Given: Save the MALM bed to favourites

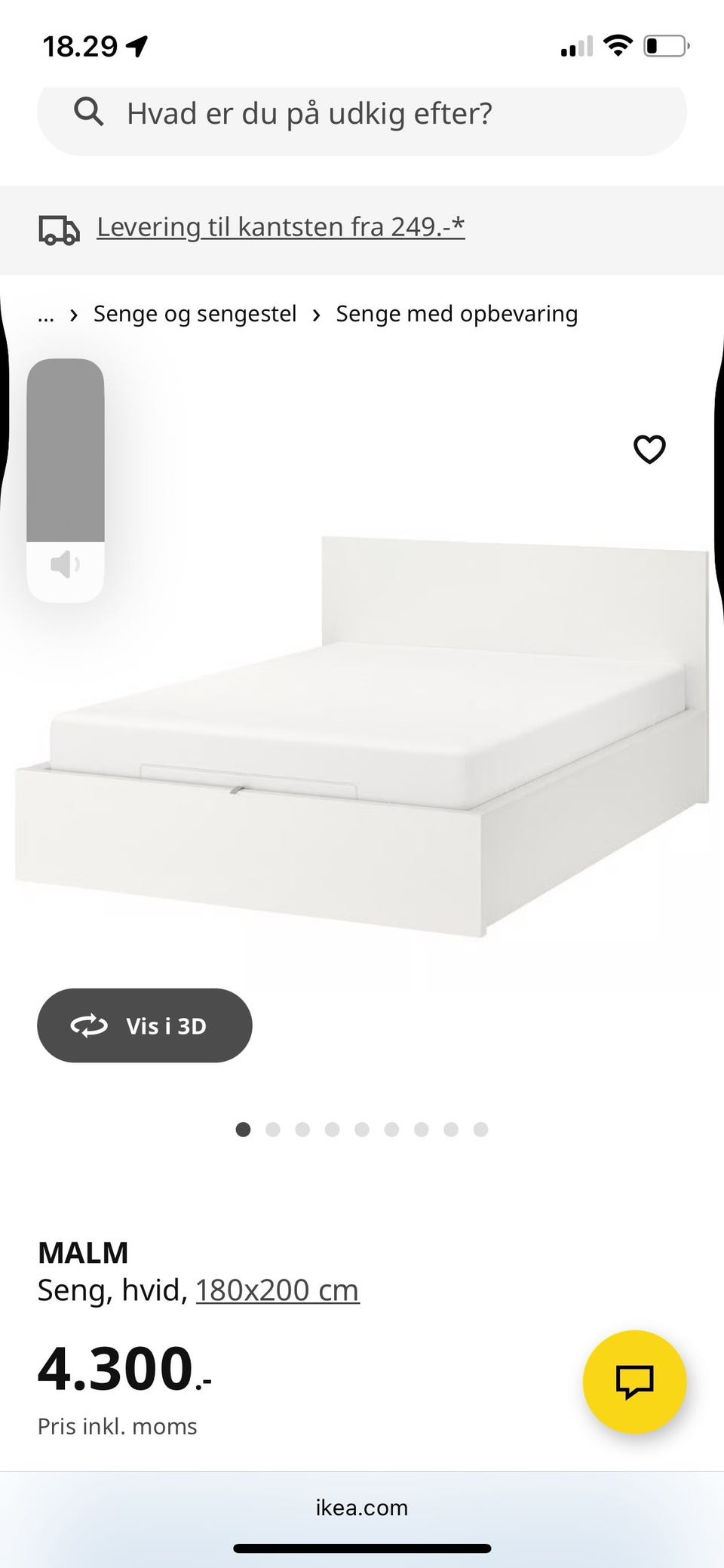Looking at the screenshot, I should pos(649,450).
